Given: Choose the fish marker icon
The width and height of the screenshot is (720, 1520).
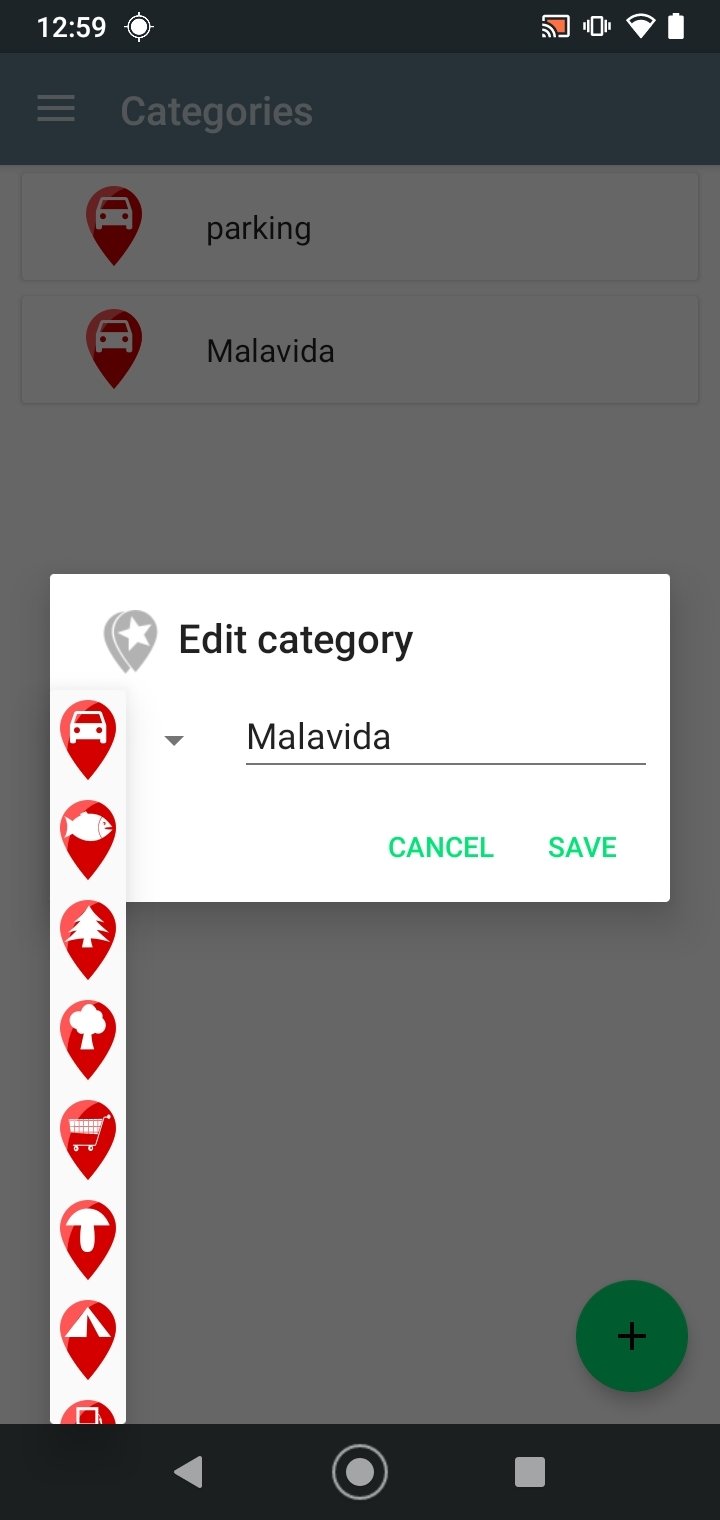Looking at the screenshot, I should (x=88, y=840).
